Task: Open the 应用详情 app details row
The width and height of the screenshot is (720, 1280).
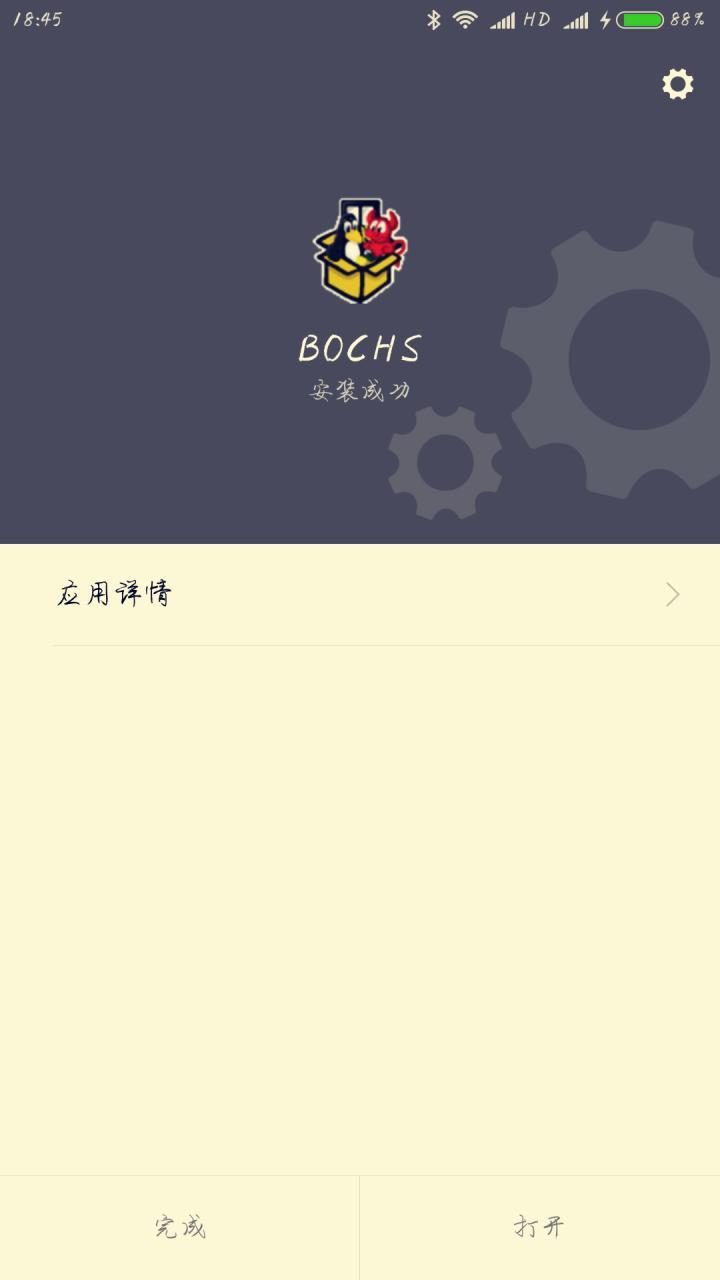Action: 360,595
